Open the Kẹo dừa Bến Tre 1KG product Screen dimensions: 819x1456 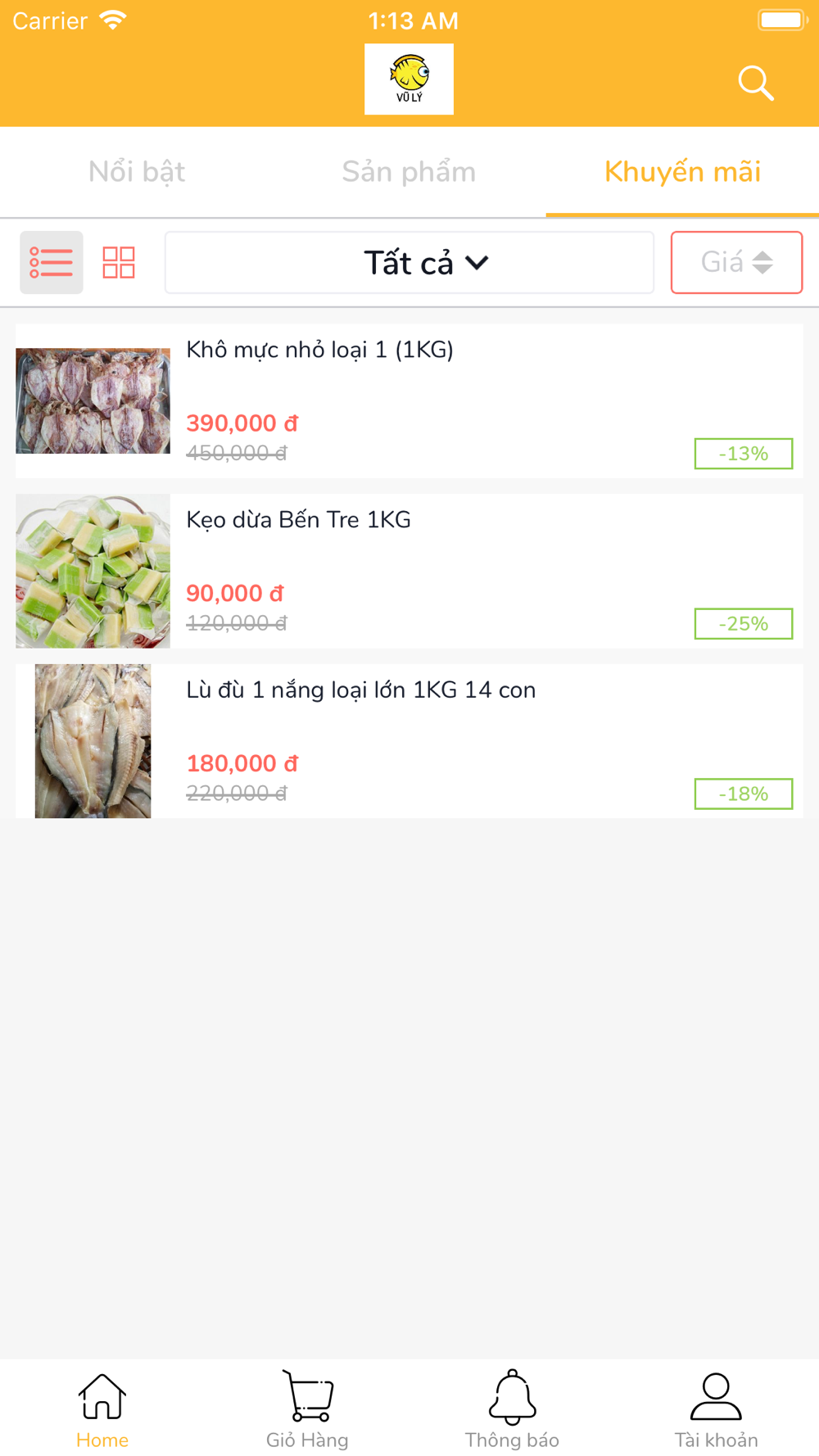(409, 572)
